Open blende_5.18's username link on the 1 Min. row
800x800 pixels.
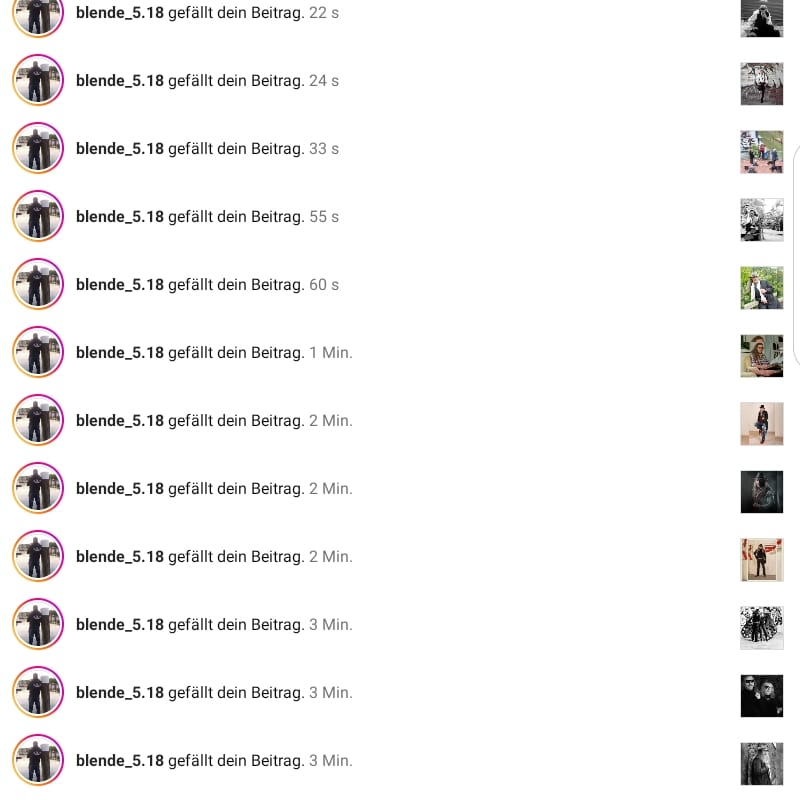[x=119, y=352]
